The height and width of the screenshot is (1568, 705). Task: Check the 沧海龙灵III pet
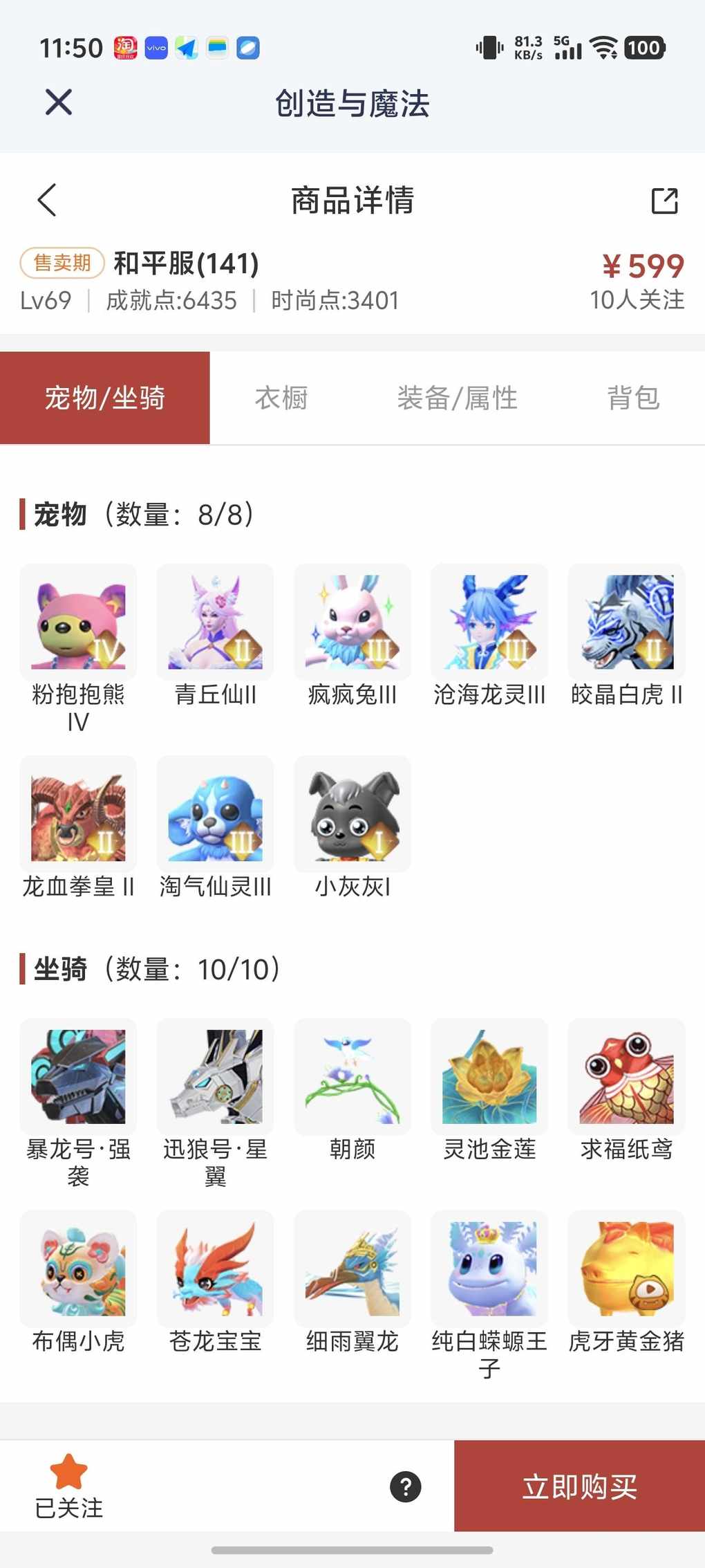pyautogui.click(x=489, y=622)
